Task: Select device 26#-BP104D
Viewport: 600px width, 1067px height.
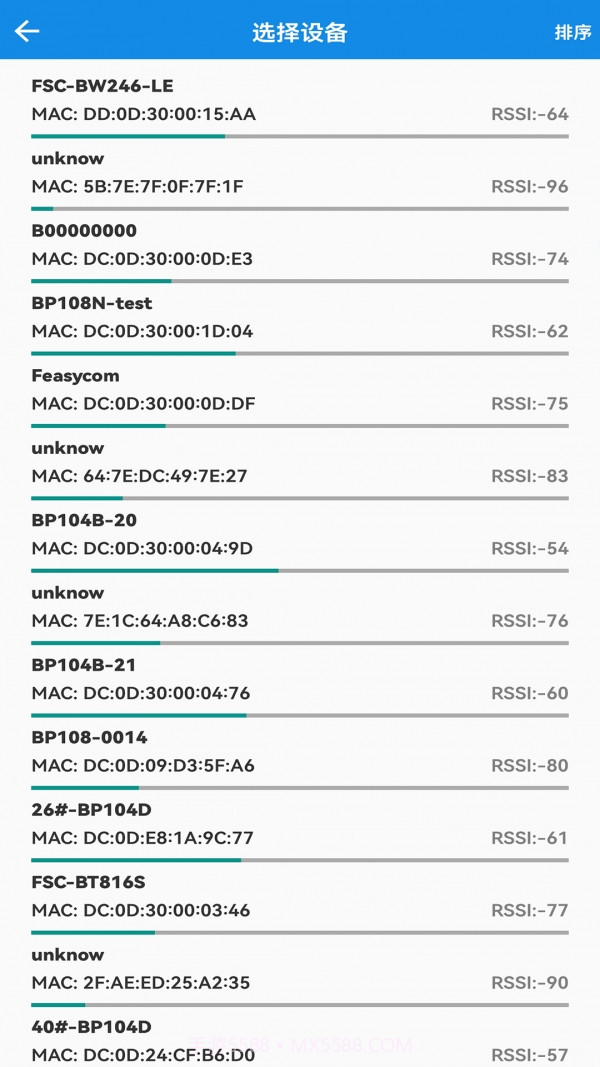Action: pyautogui.click(x=300, y=825)
